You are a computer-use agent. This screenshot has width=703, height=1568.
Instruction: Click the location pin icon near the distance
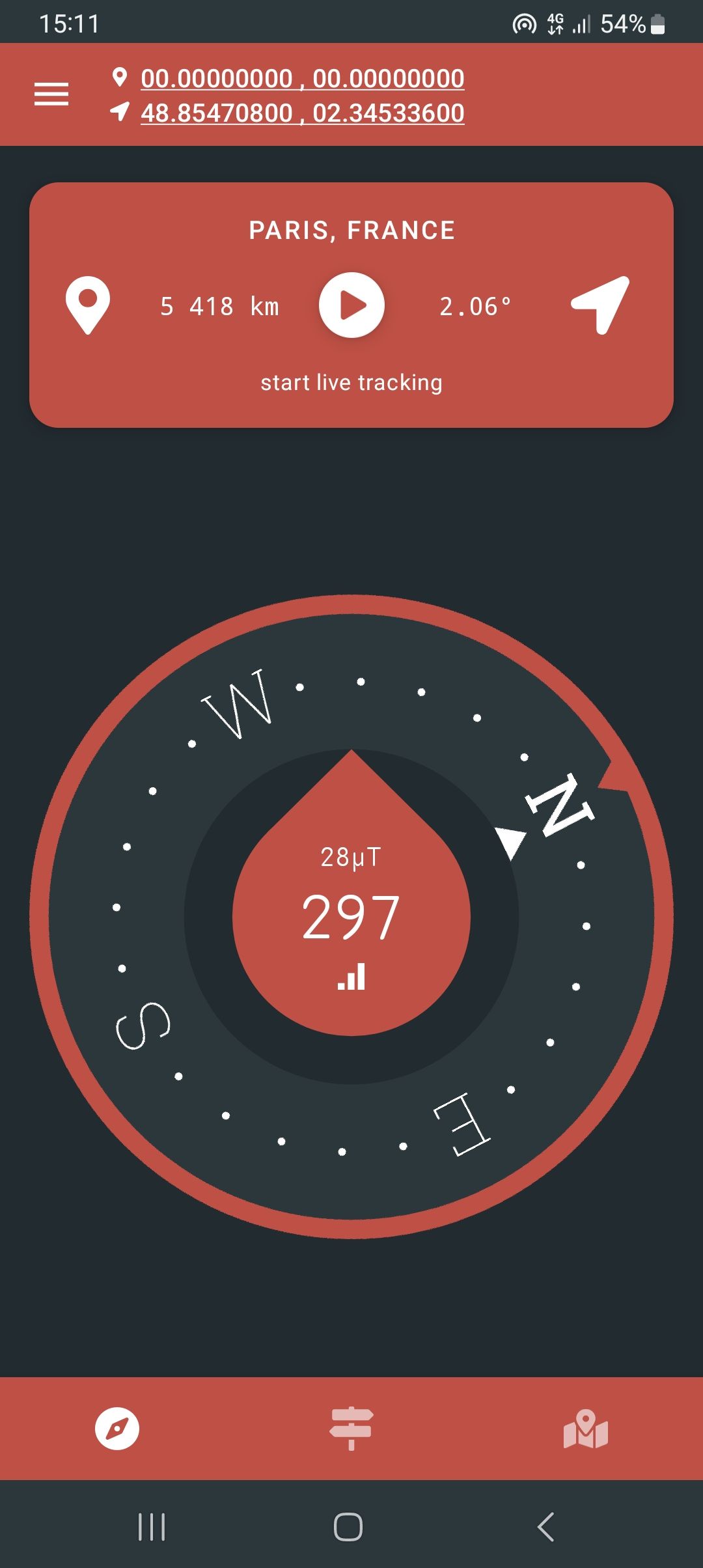coord(89,305)
